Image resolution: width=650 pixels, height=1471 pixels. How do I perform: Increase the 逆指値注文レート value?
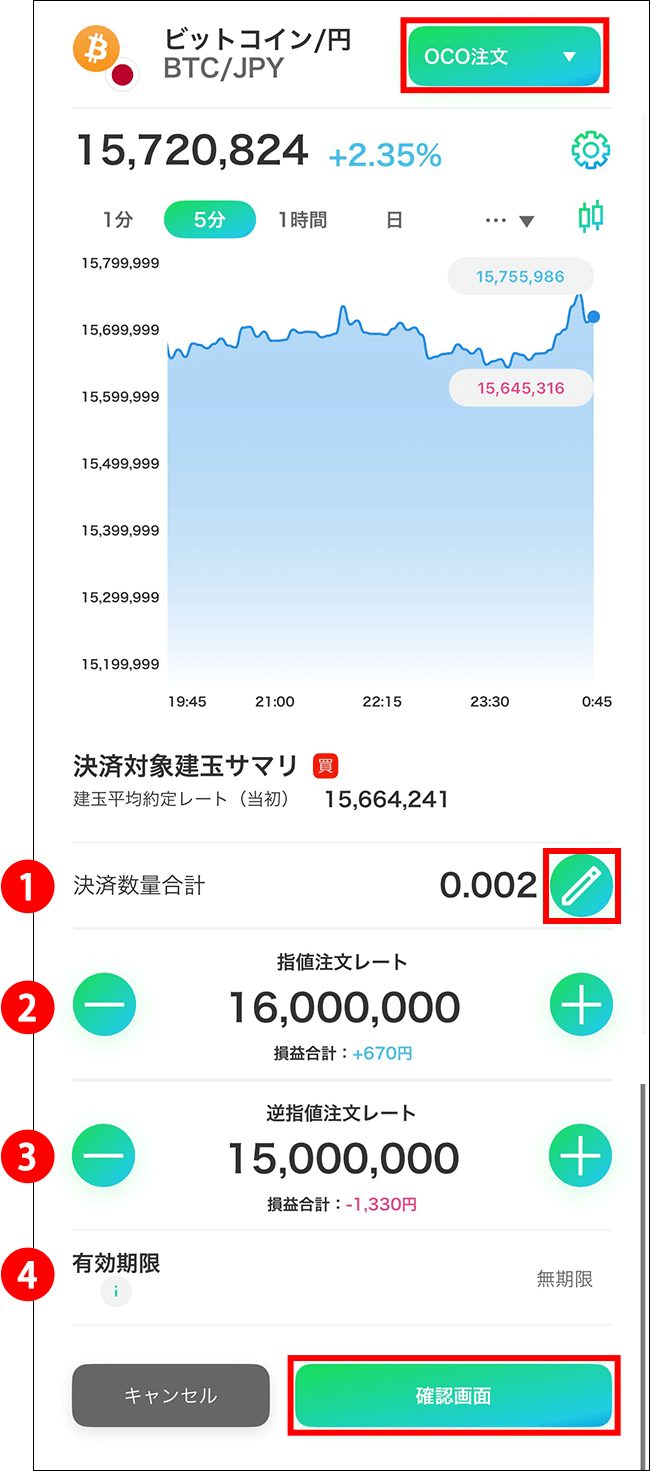[581, 1155]
